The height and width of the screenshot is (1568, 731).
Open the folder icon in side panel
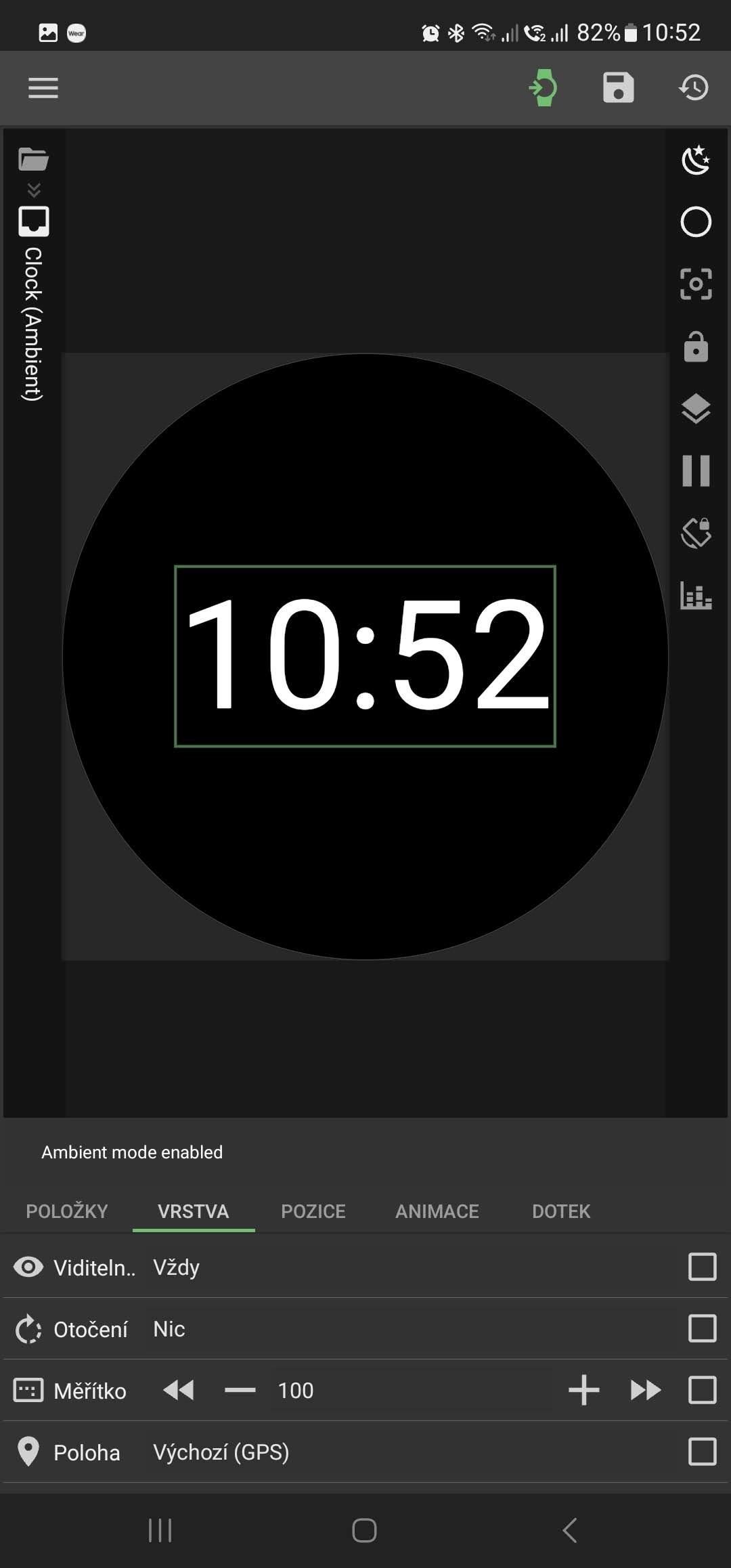33,160
